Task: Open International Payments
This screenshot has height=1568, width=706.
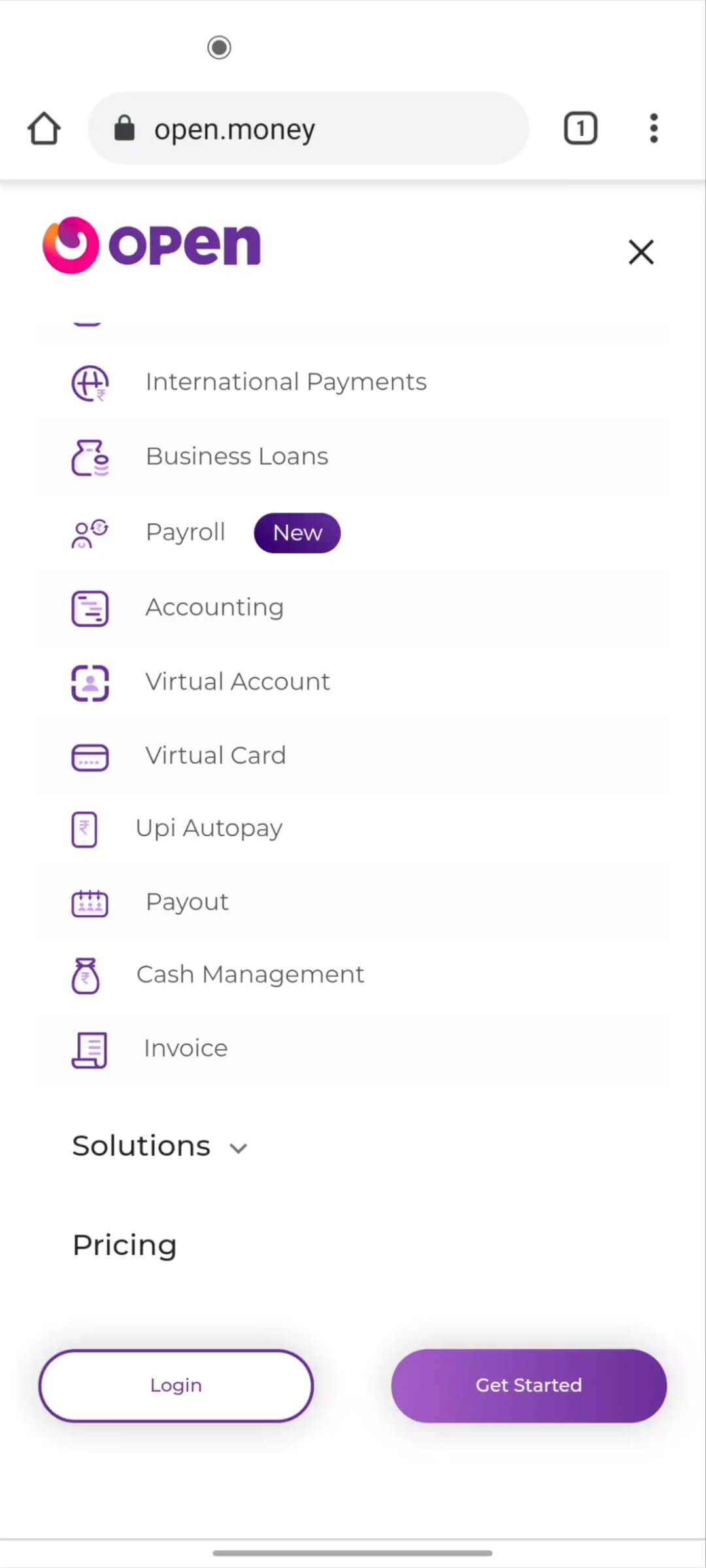Action: pos(285,382)
